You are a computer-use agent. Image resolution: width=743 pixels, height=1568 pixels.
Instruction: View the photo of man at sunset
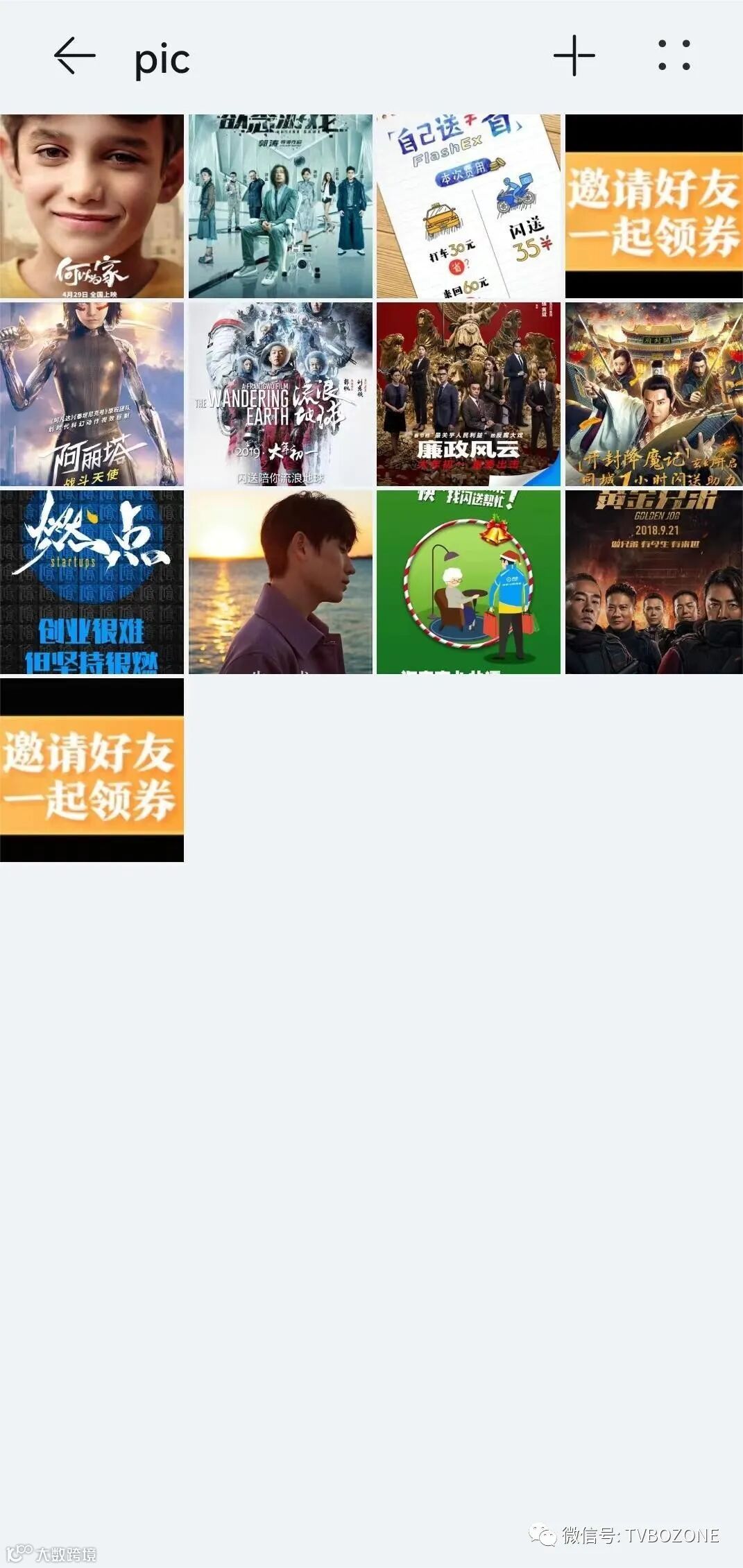[x=280, y=582]
